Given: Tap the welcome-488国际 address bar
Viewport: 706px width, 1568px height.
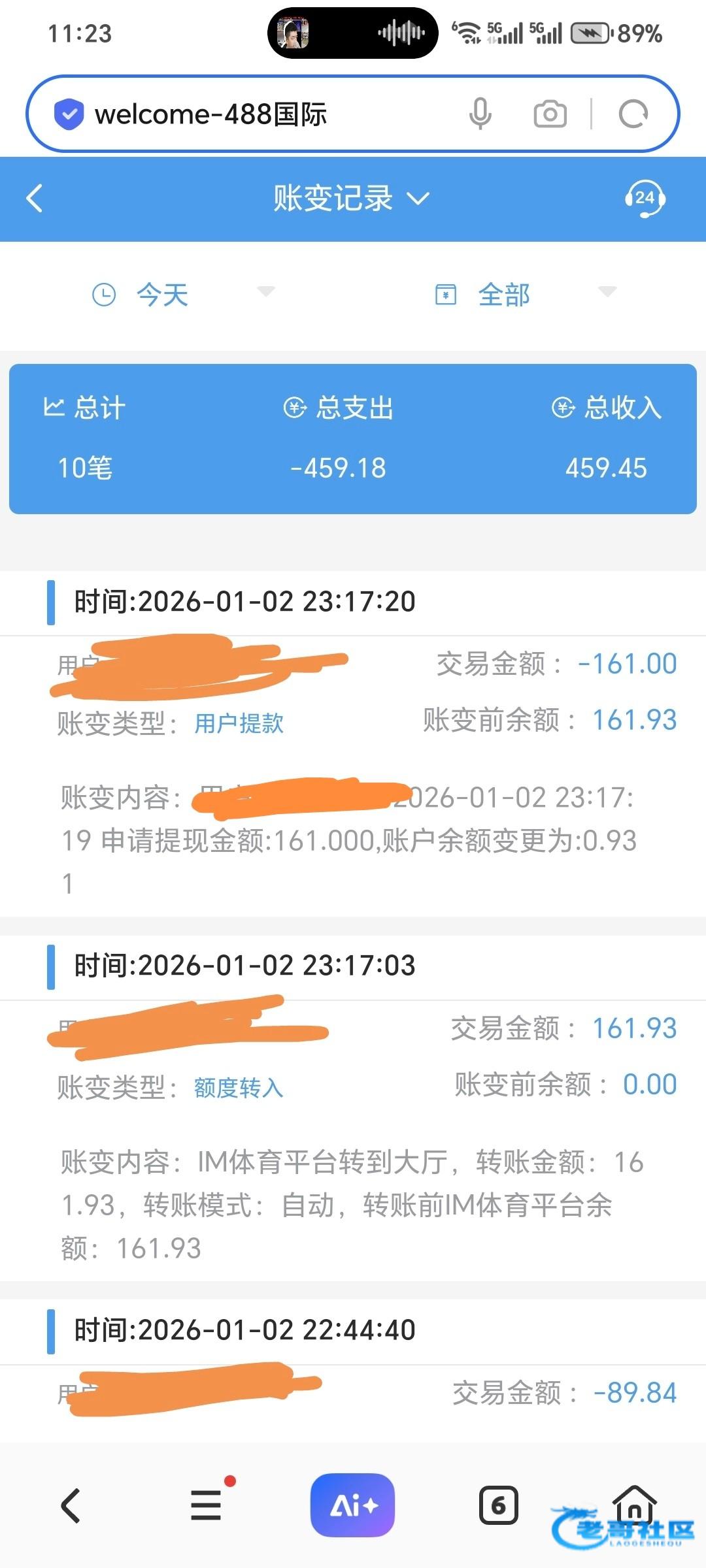Looking at the screenshot, I should click(261, 114).
